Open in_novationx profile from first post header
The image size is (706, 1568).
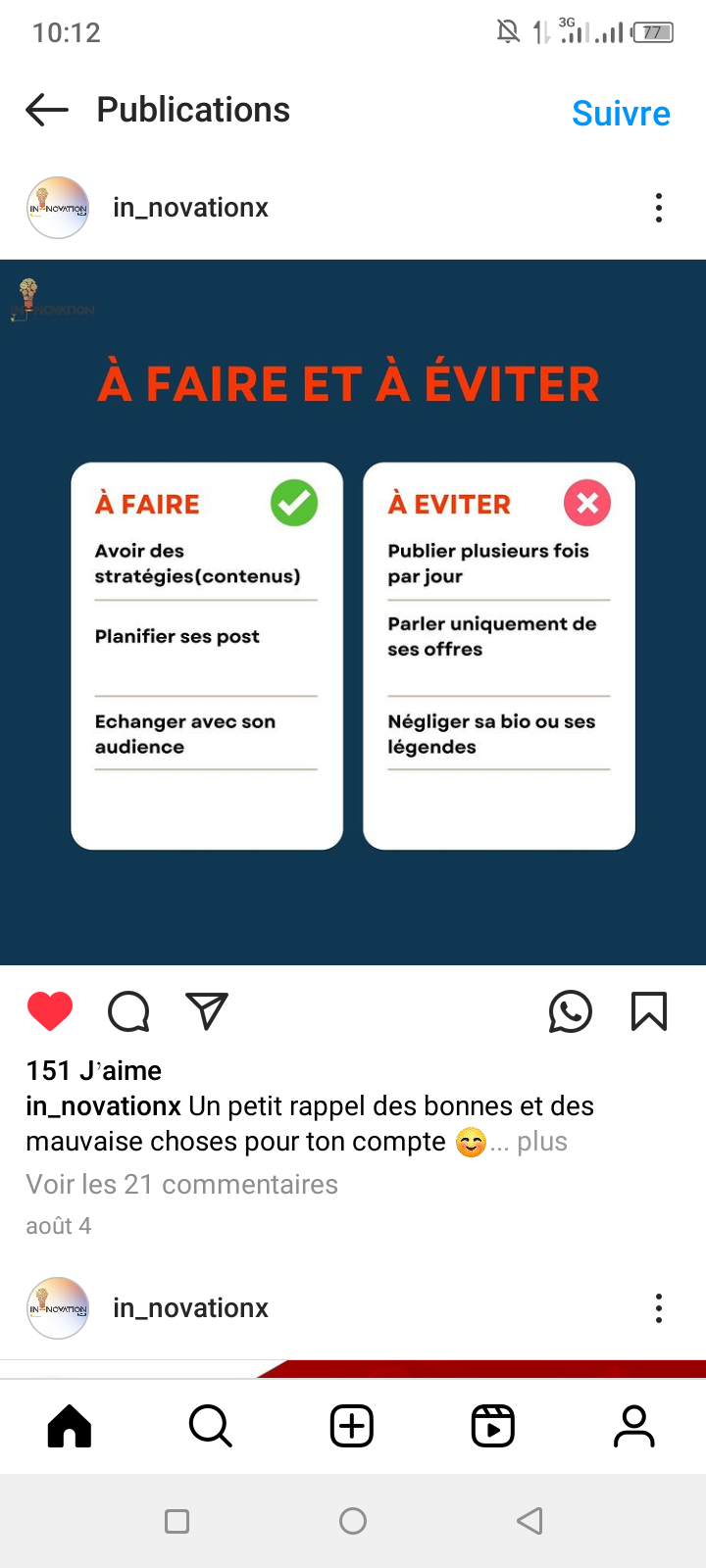(190, 208)
